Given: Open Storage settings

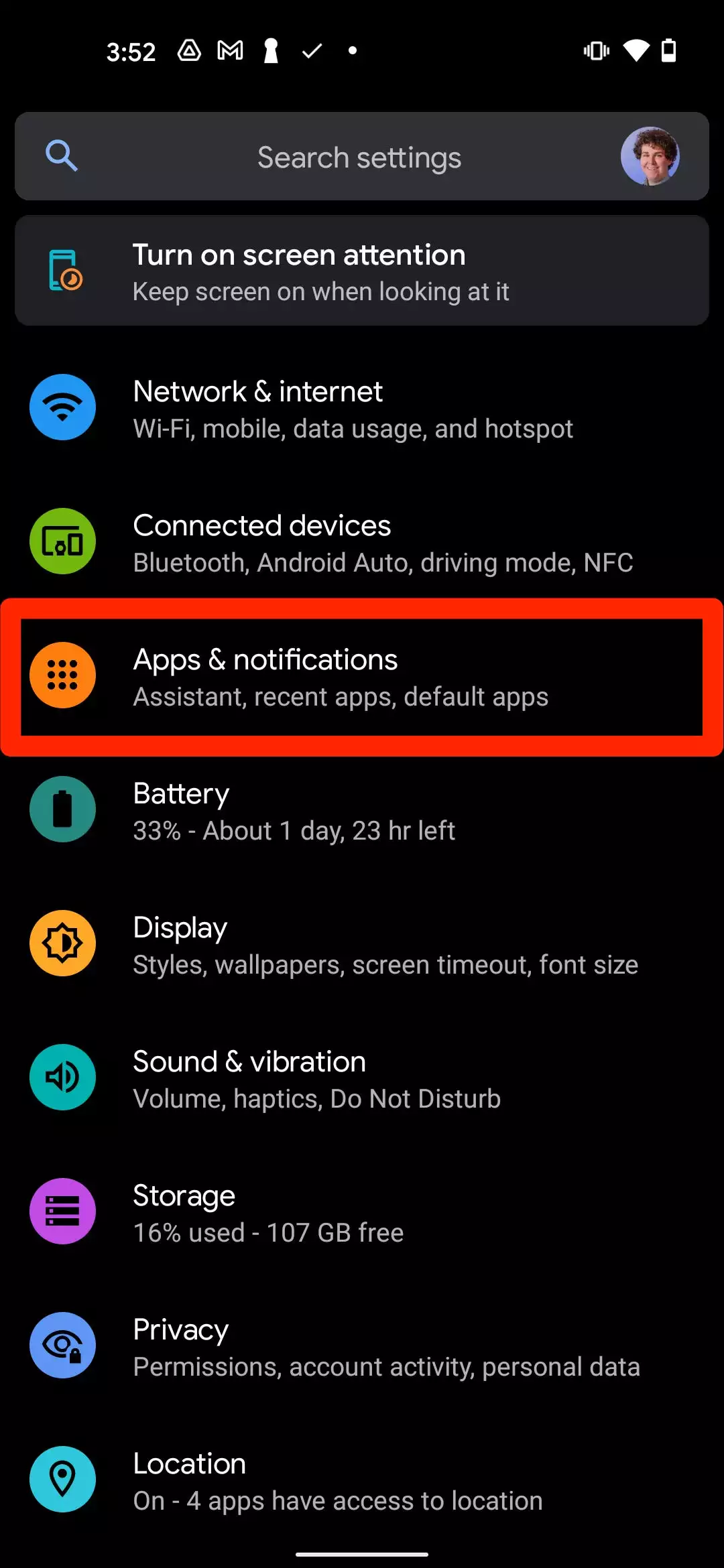Looking at the screenshot, I should point(362,1212).
